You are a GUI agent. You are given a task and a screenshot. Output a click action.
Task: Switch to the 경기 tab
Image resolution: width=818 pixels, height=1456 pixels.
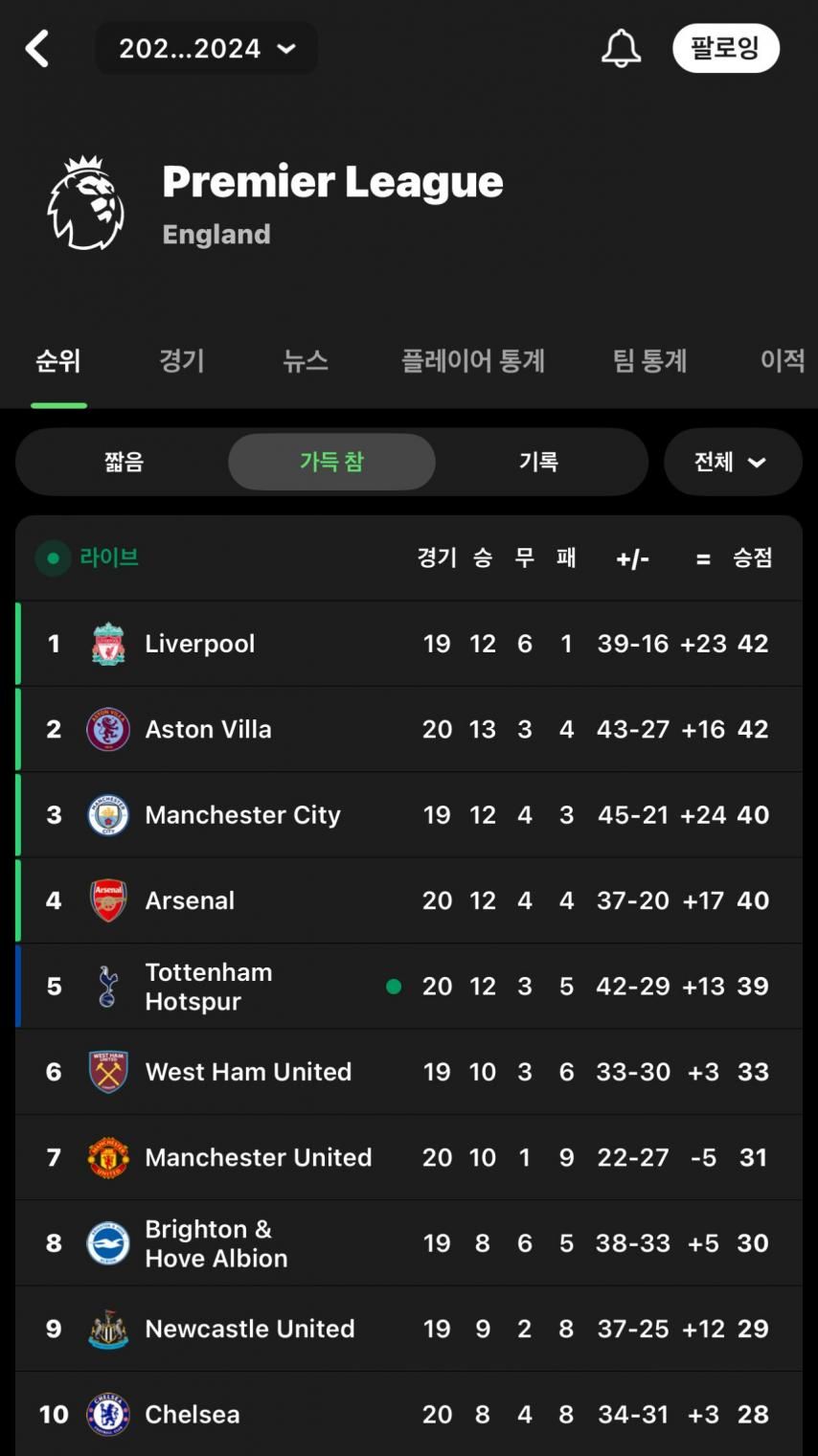point(181,361)
